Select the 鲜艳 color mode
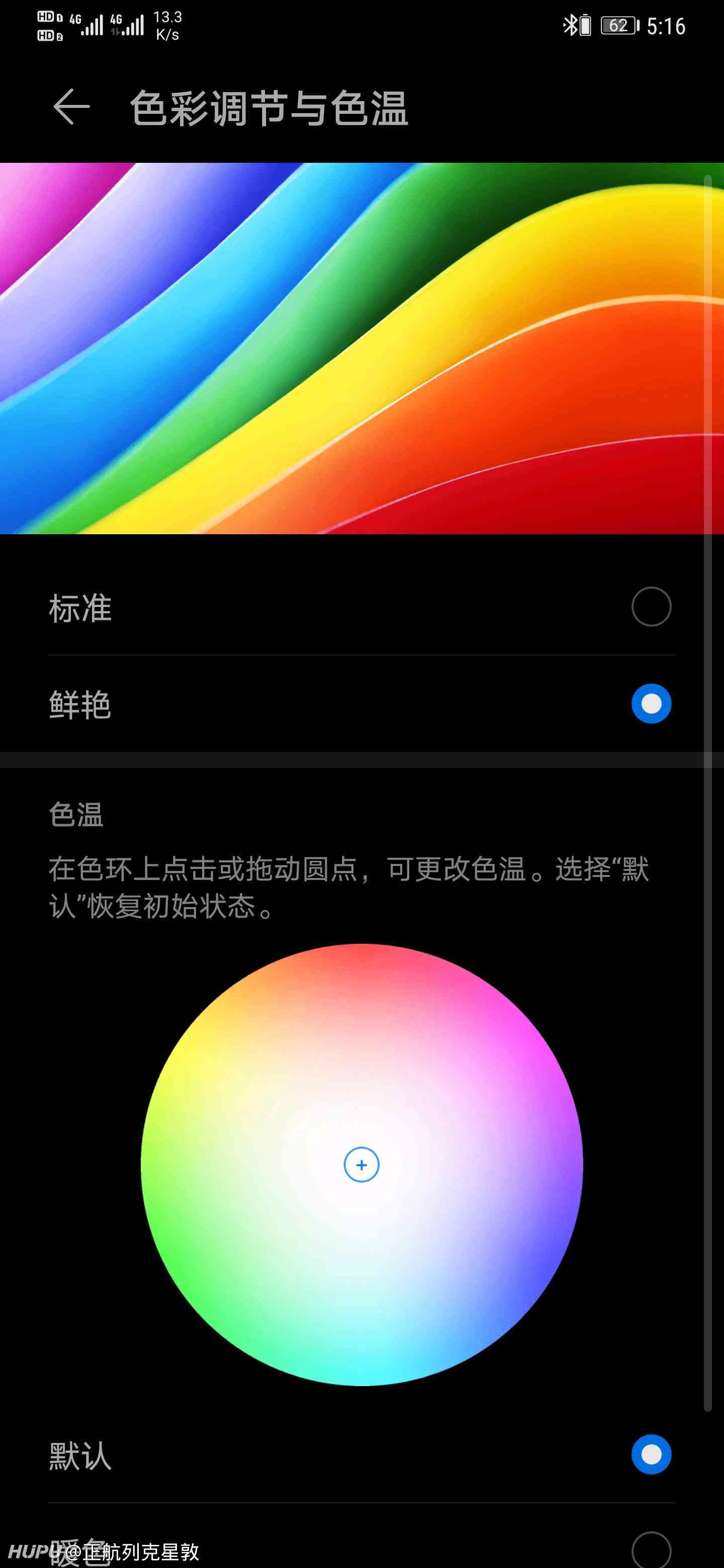Image resolution: width=724 pixels, height=1568 pixels. pos(361,704)
